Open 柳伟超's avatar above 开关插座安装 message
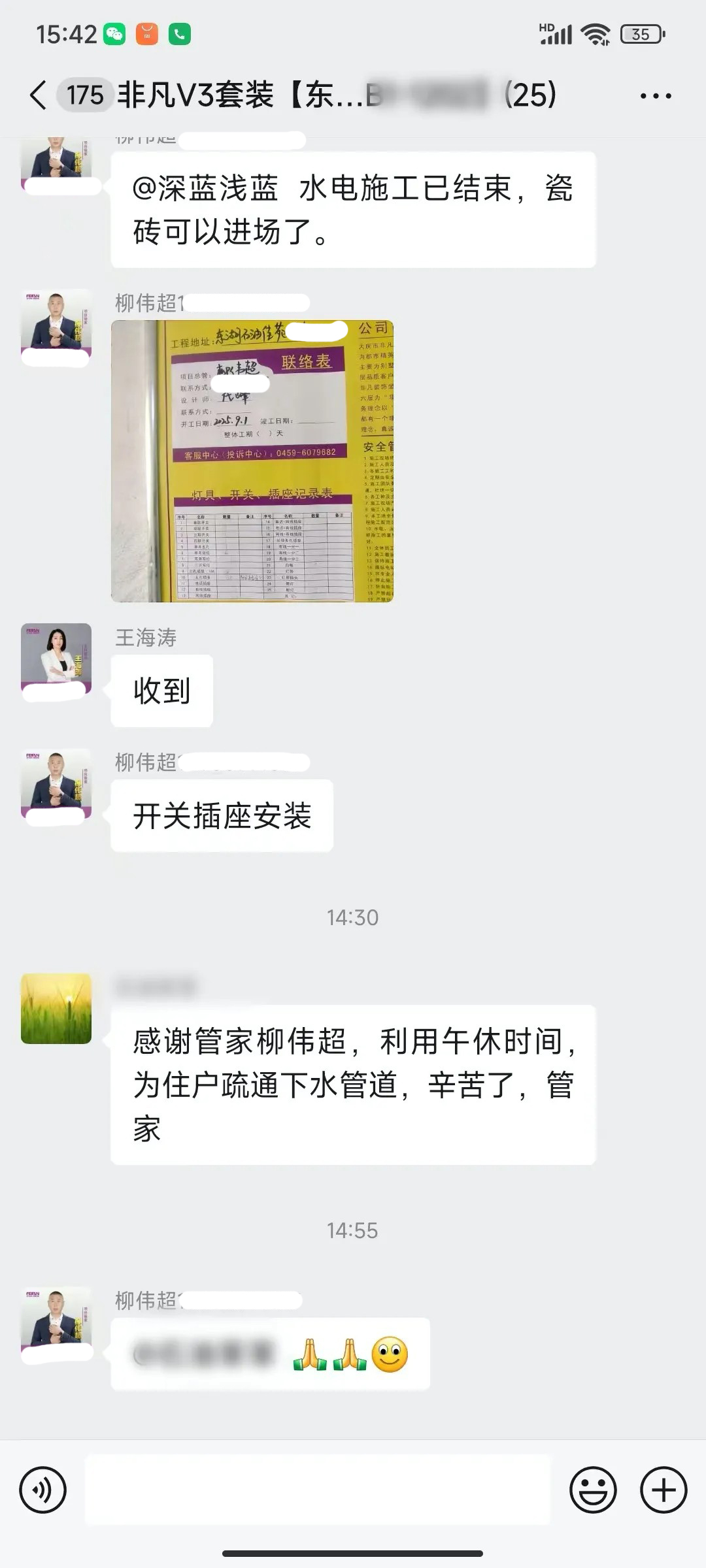 [56, 784]
